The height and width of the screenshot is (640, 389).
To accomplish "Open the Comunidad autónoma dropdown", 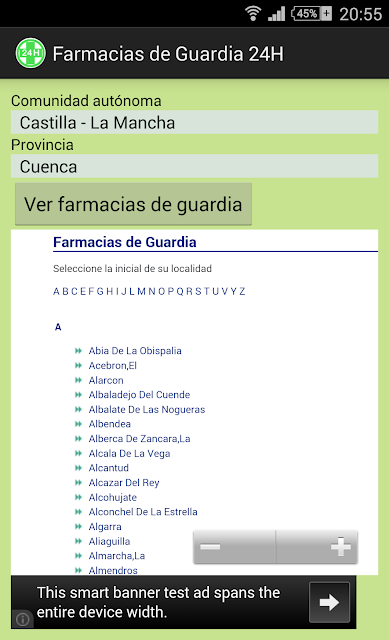I will [194, 122].
